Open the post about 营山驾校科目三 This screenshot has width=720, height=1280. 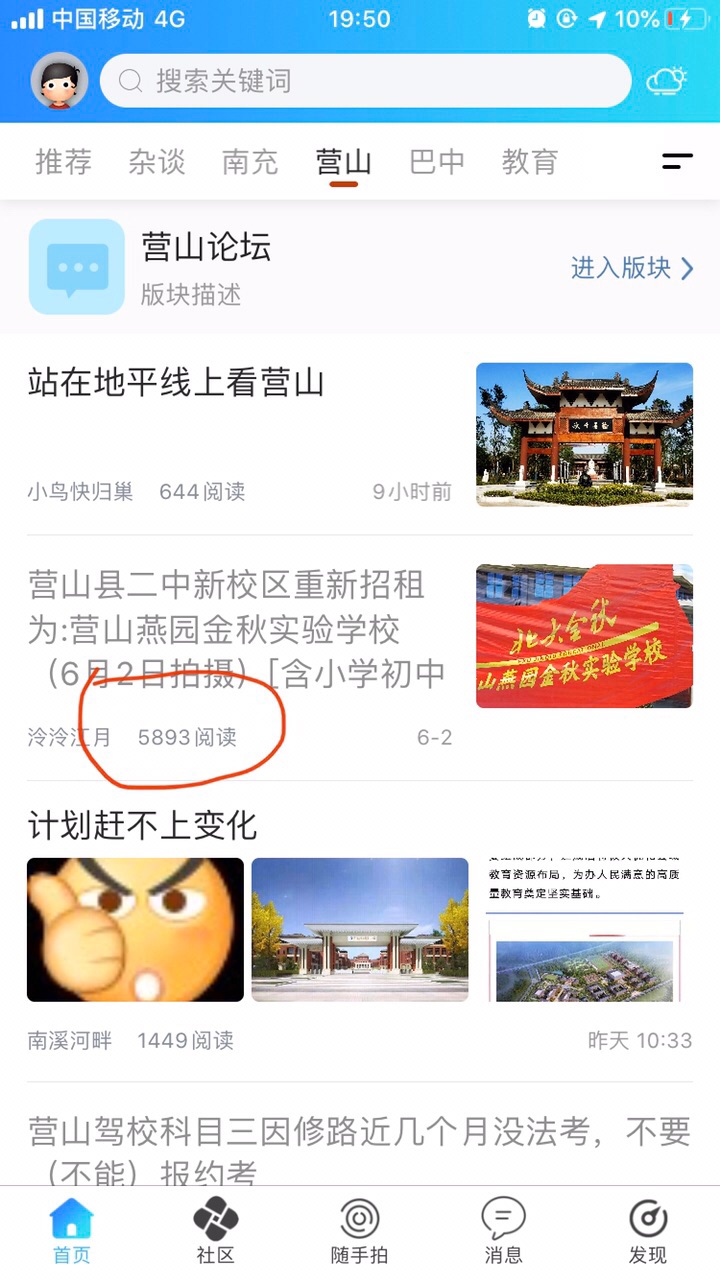(x=358, y=1145)
